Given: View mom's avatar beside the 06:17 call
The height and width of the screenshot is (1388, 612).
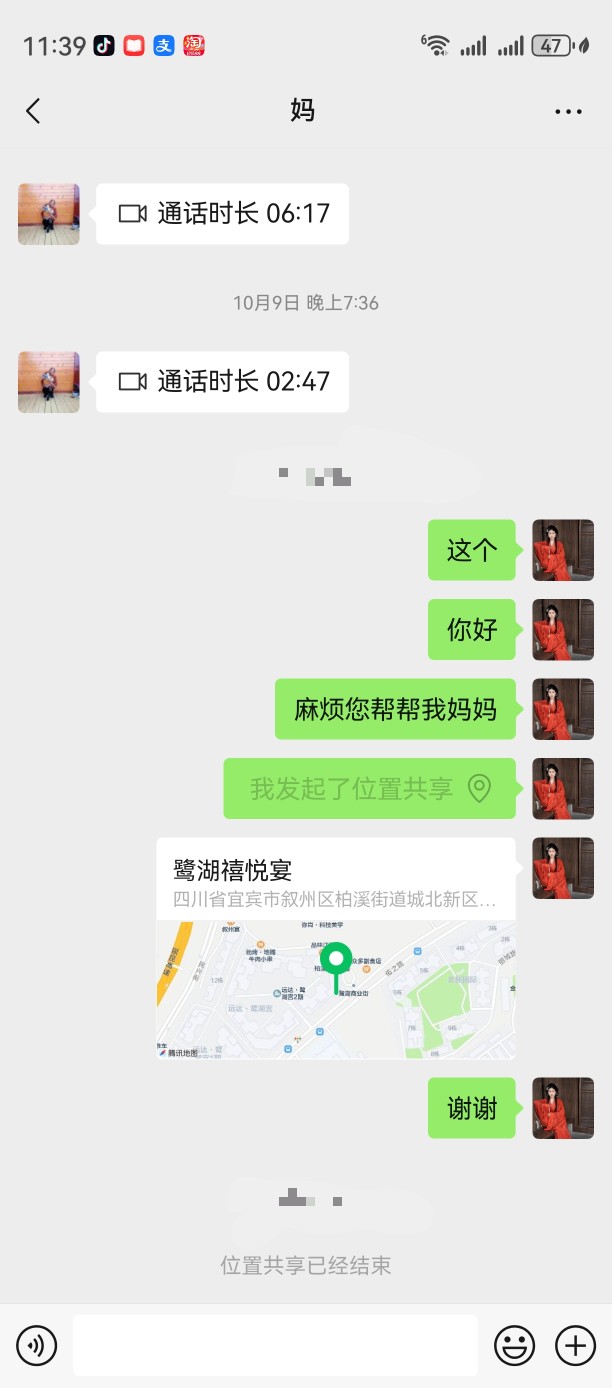Looking at the screenshot, I should pyautogui.click(x=48, y=214).
